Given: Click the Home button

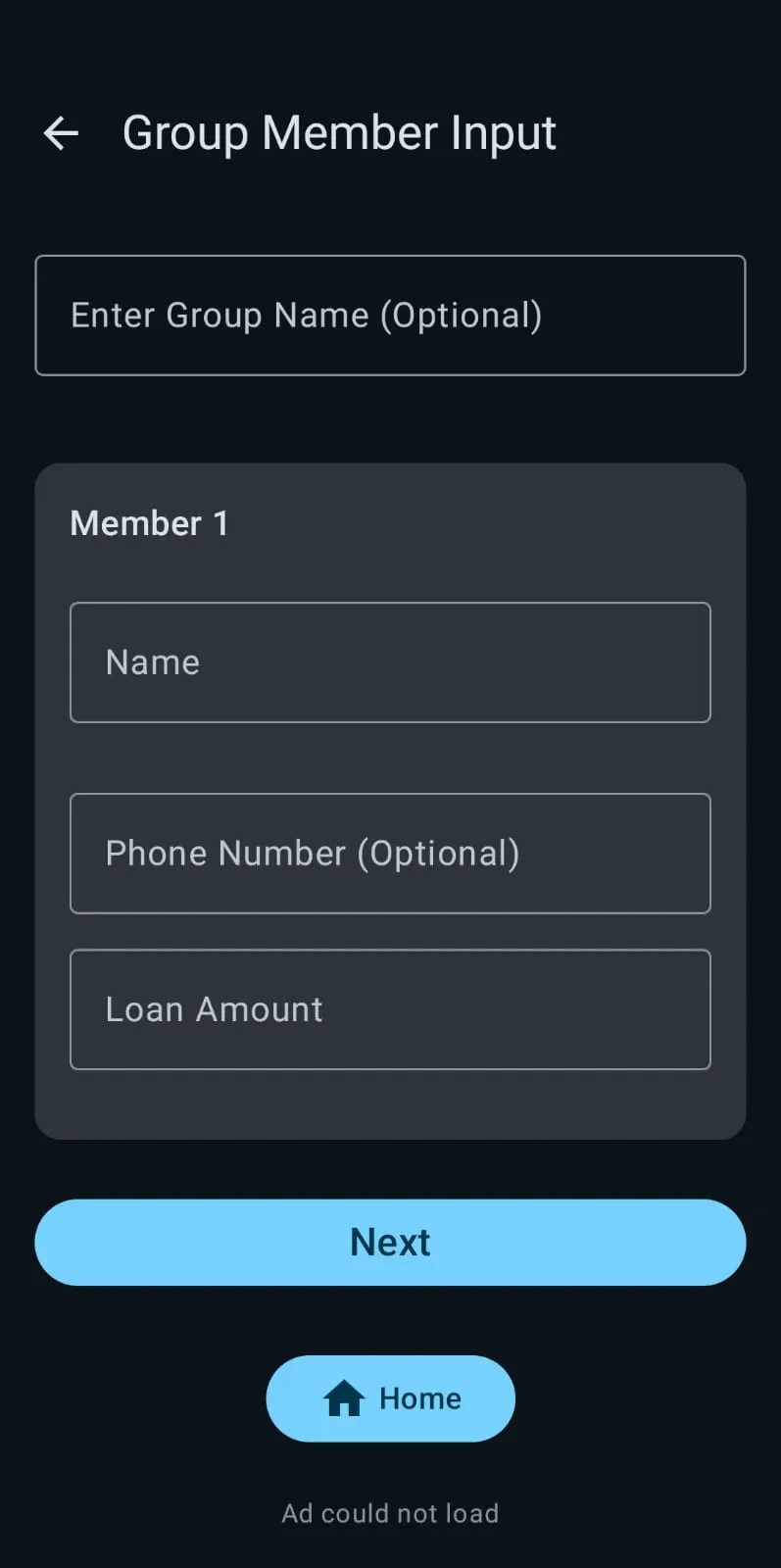Looking at the screenshot, I should 390,1398.
